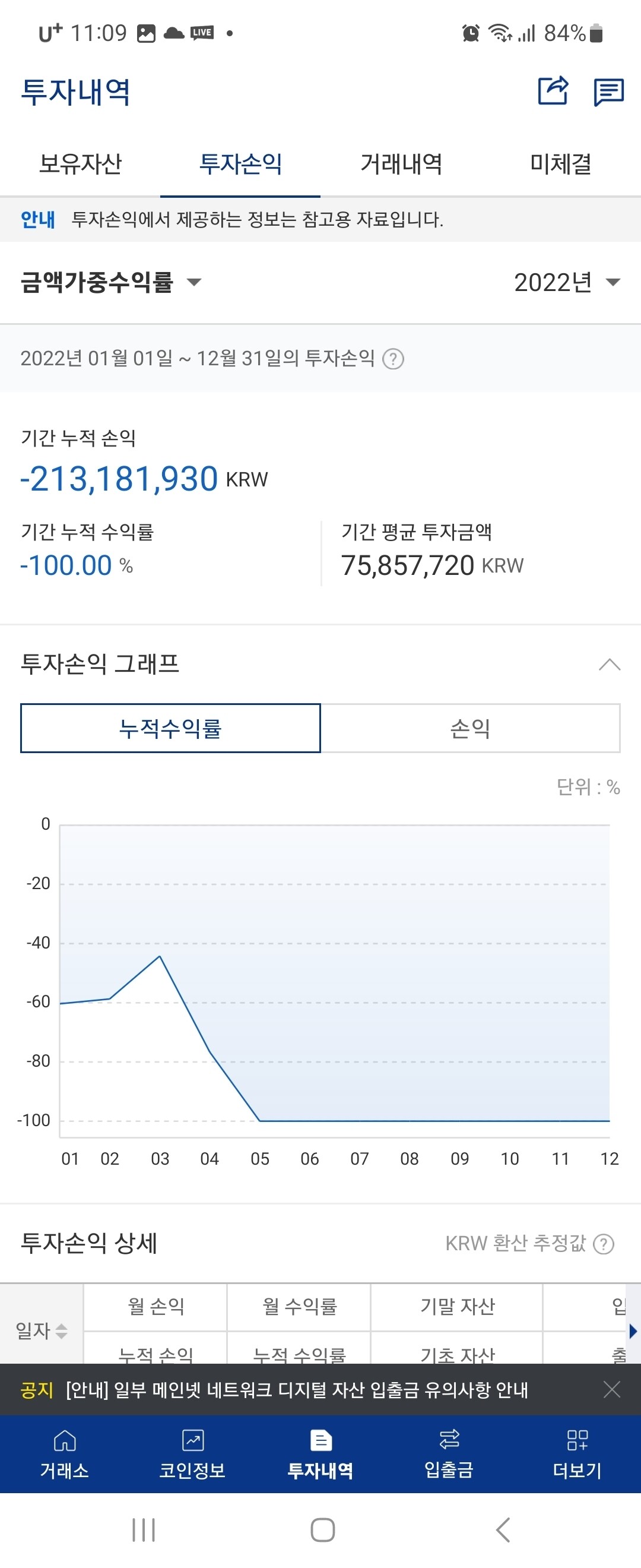Switch to the 보유자산 tab
The image size is (641, 1568).
pos(81,165)
